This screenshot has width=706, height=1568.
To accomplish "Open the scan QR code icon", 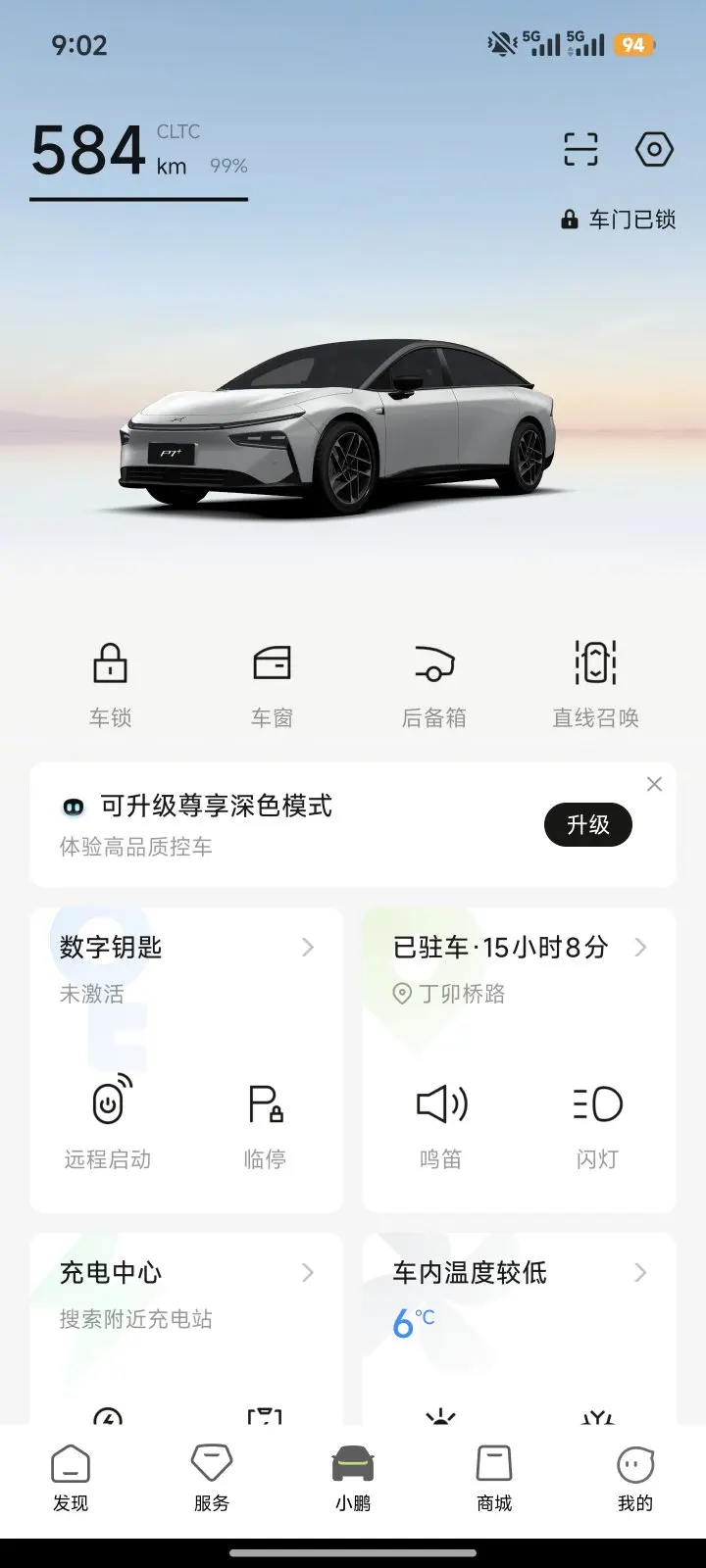I will (x=580, y=149).
